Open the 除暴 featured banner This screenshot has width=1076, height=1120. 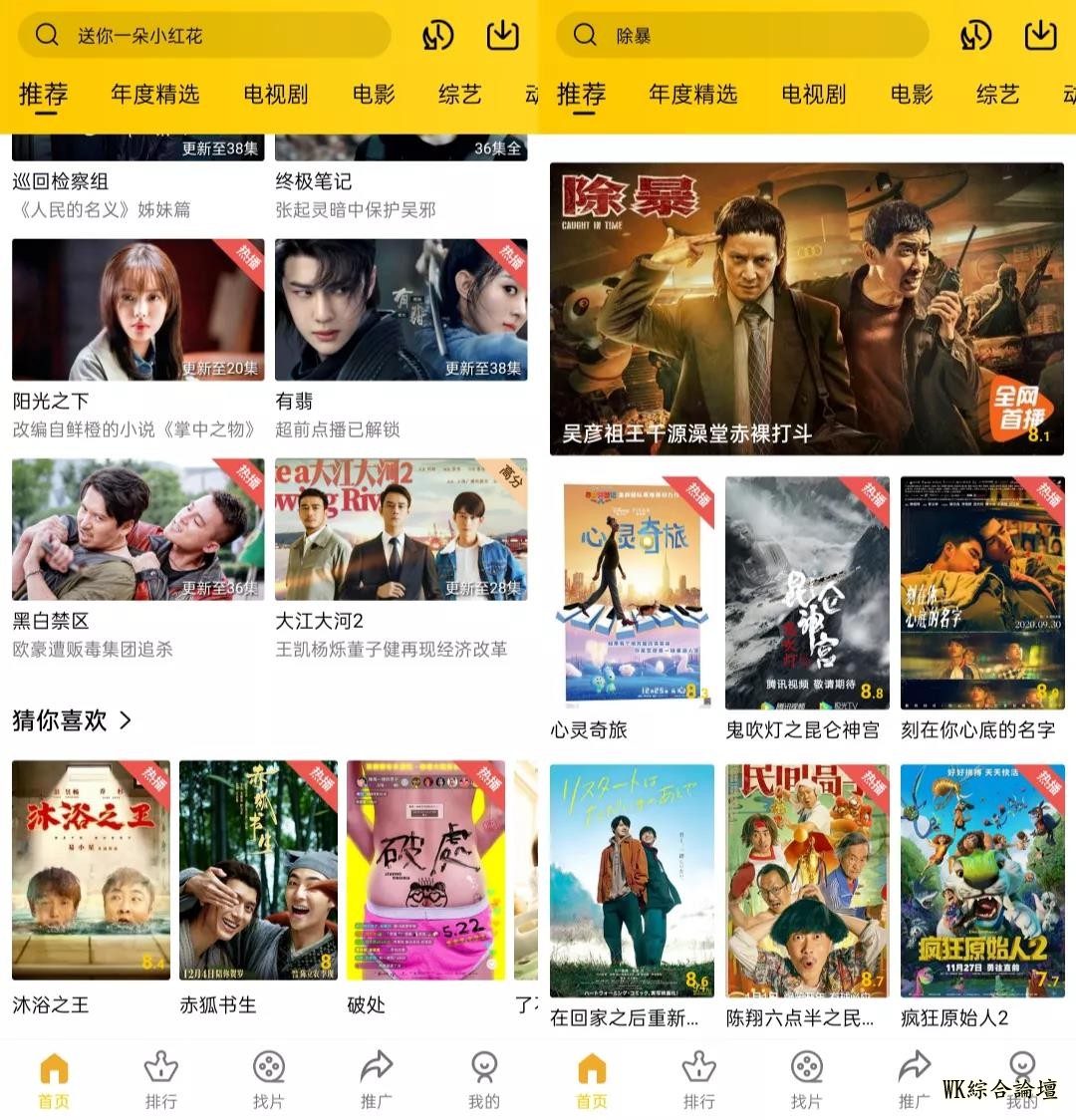806,309
